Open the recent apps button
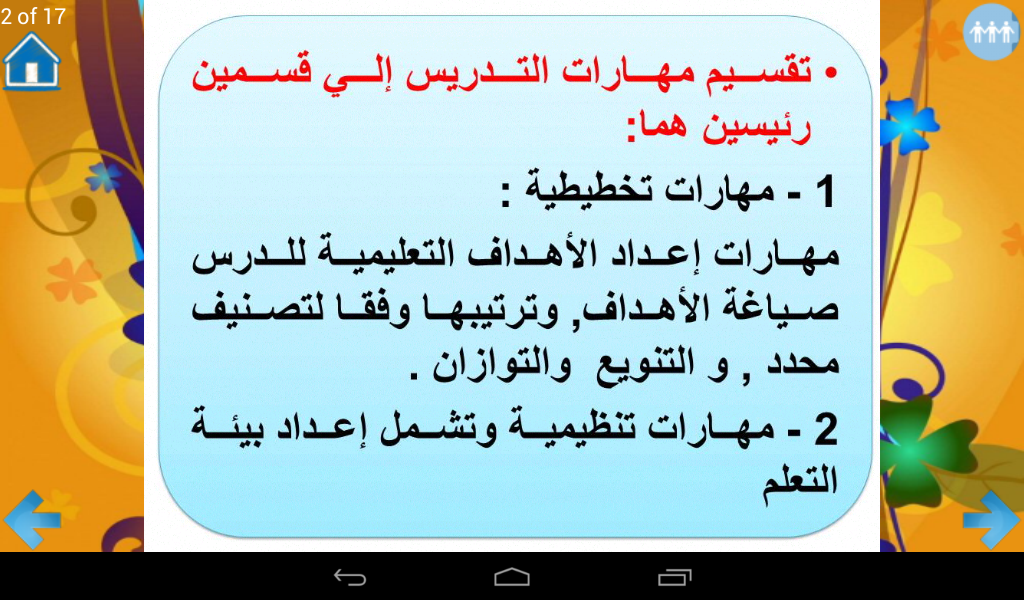Viewport: 1024px width, 600px height. pyautogui.click(x=675, y=577)
